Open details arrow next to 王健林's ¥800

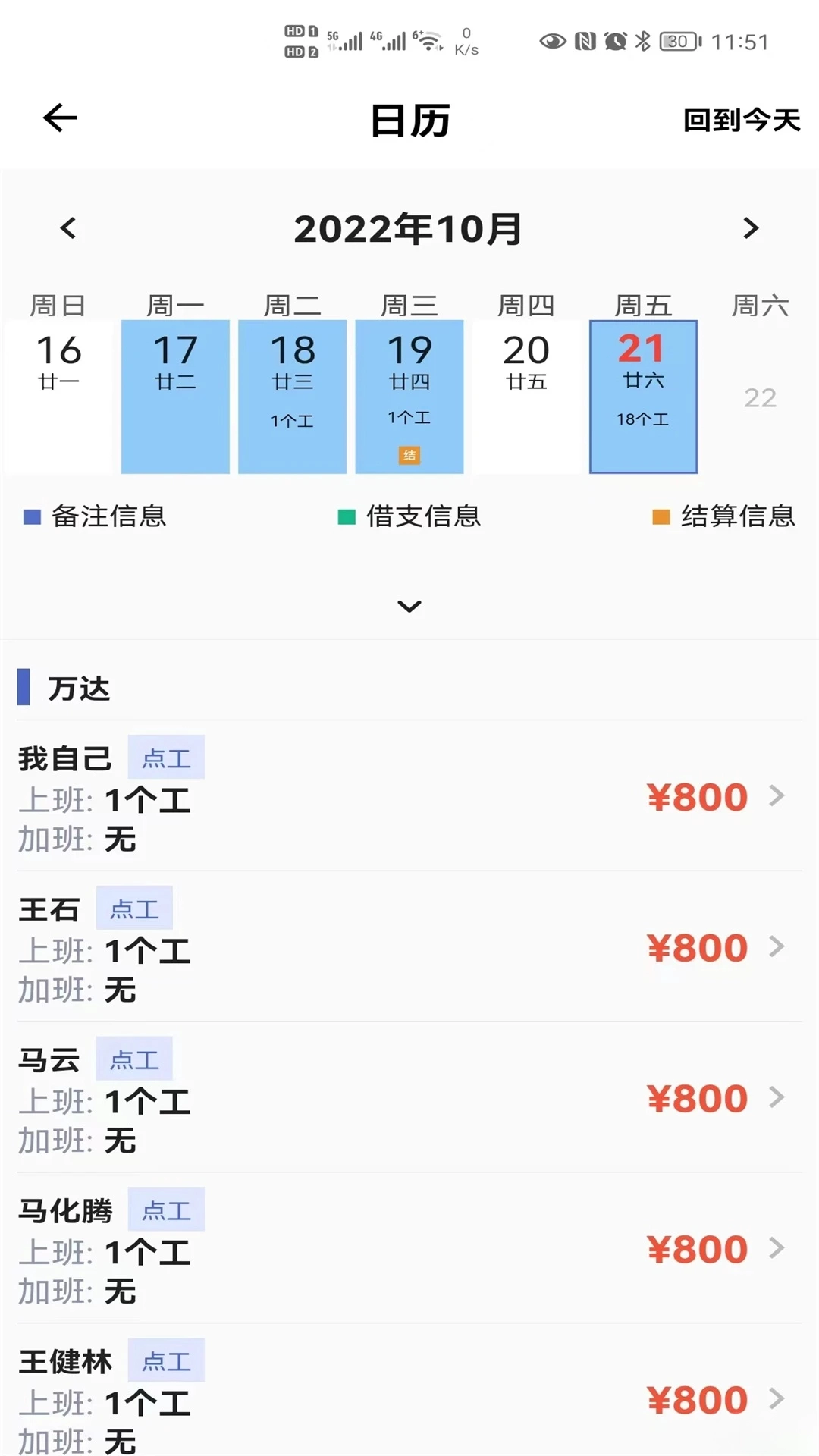[x=776, y=1399]
